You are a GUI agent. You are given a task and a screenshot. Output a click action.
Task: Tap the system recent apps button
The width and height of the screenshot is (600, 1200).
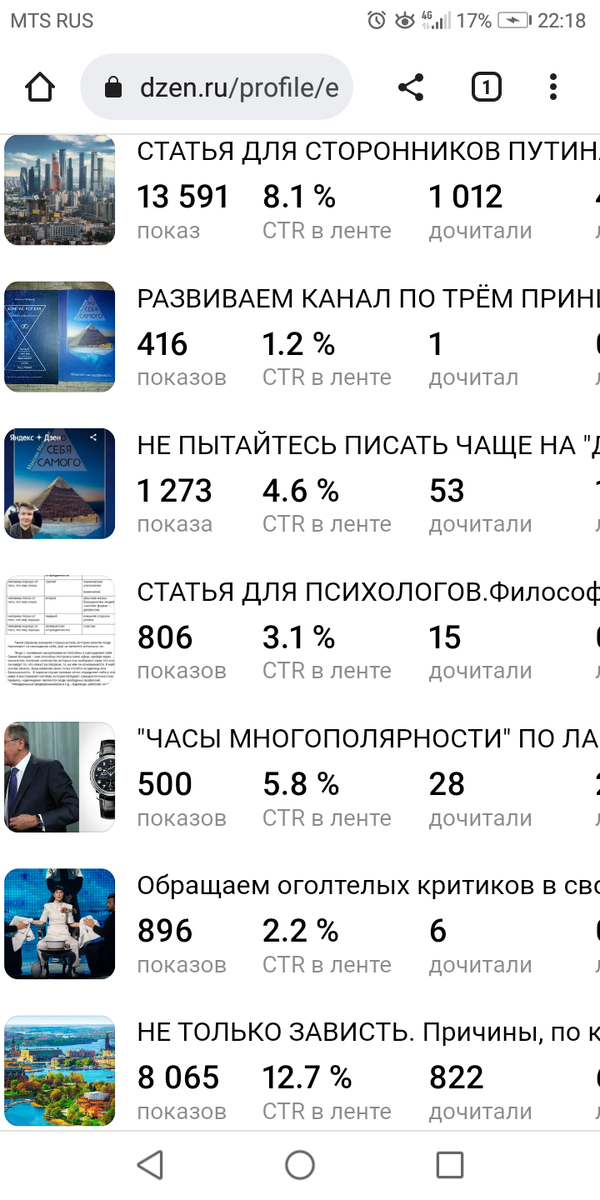[450, 1164]
